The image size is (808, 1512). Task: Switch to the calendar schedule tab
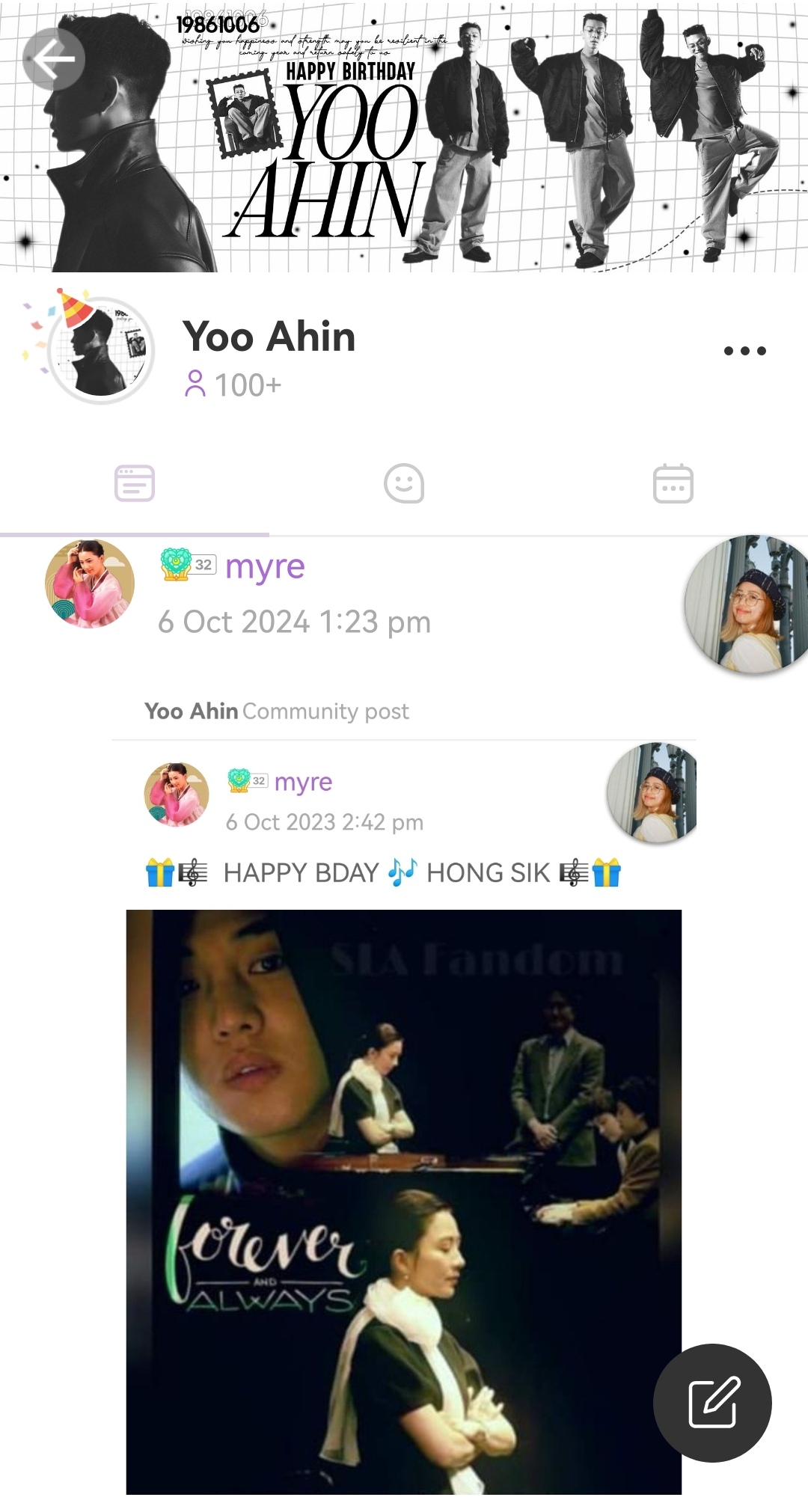coord(673,483)
